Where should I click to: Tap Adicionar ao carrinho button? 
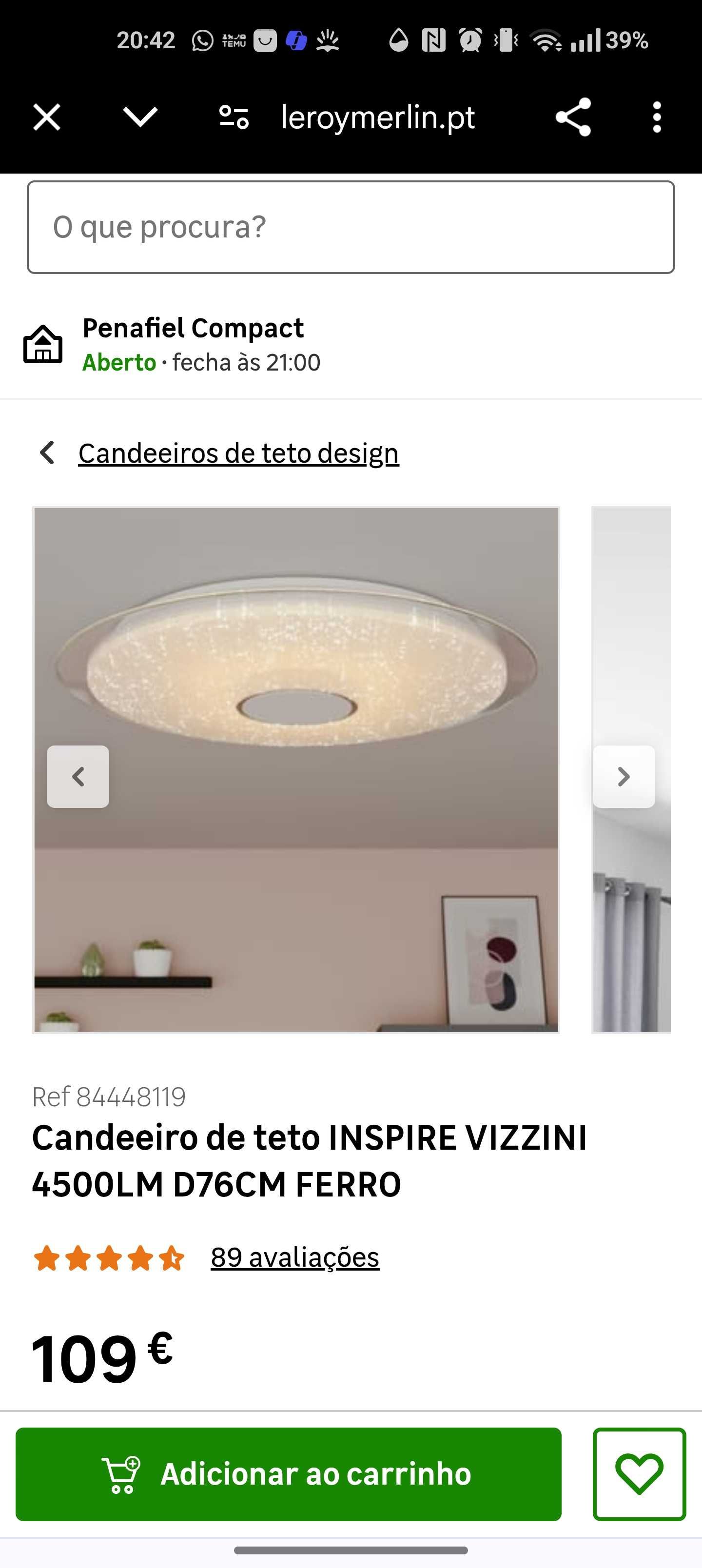pyautogui.click(x=289, y=1474)
